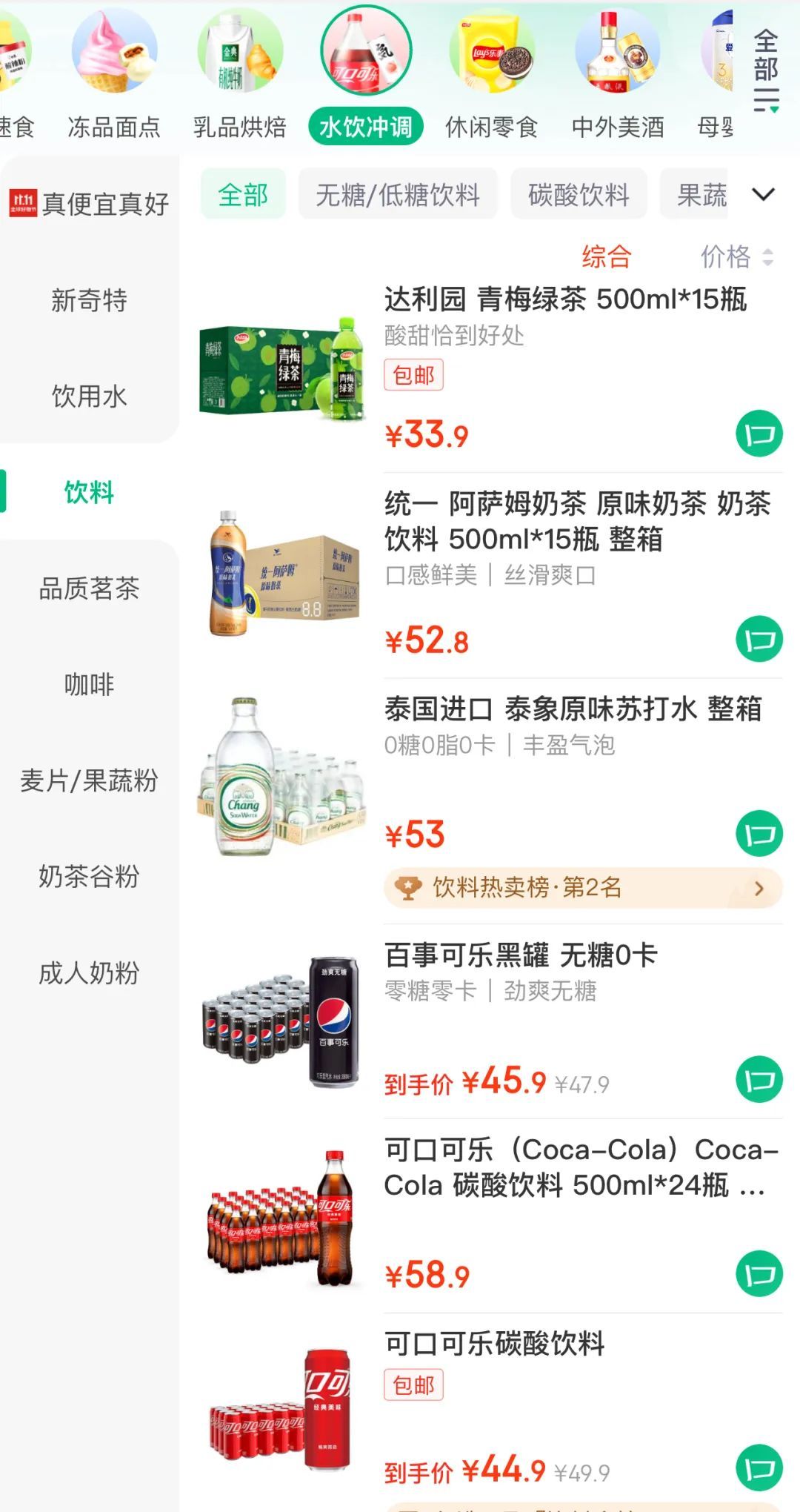
Task: Add 百事可乐黑罐 to cart
Action: click(759, 1080)
